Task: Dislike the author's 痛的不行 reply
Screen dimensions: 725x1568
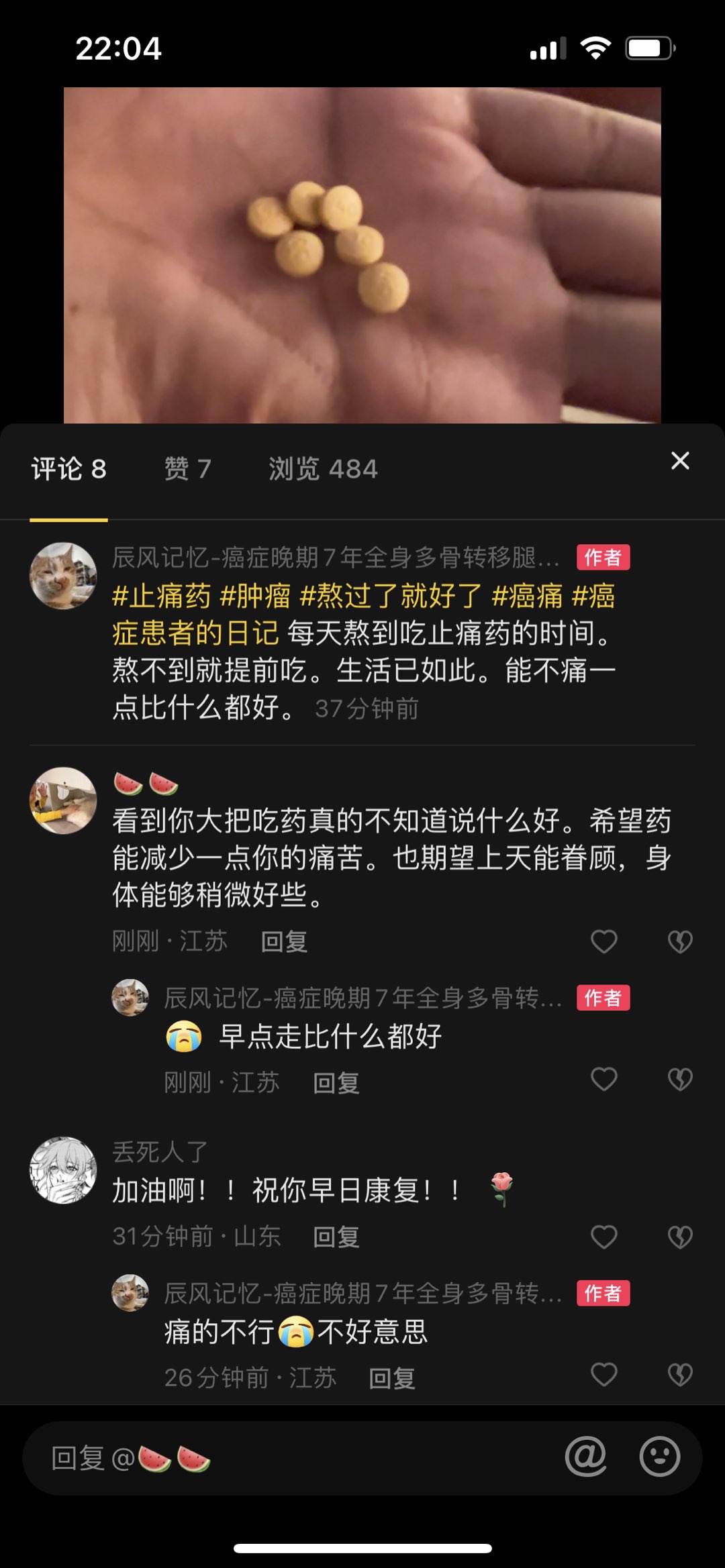Action: (680, 1374)
